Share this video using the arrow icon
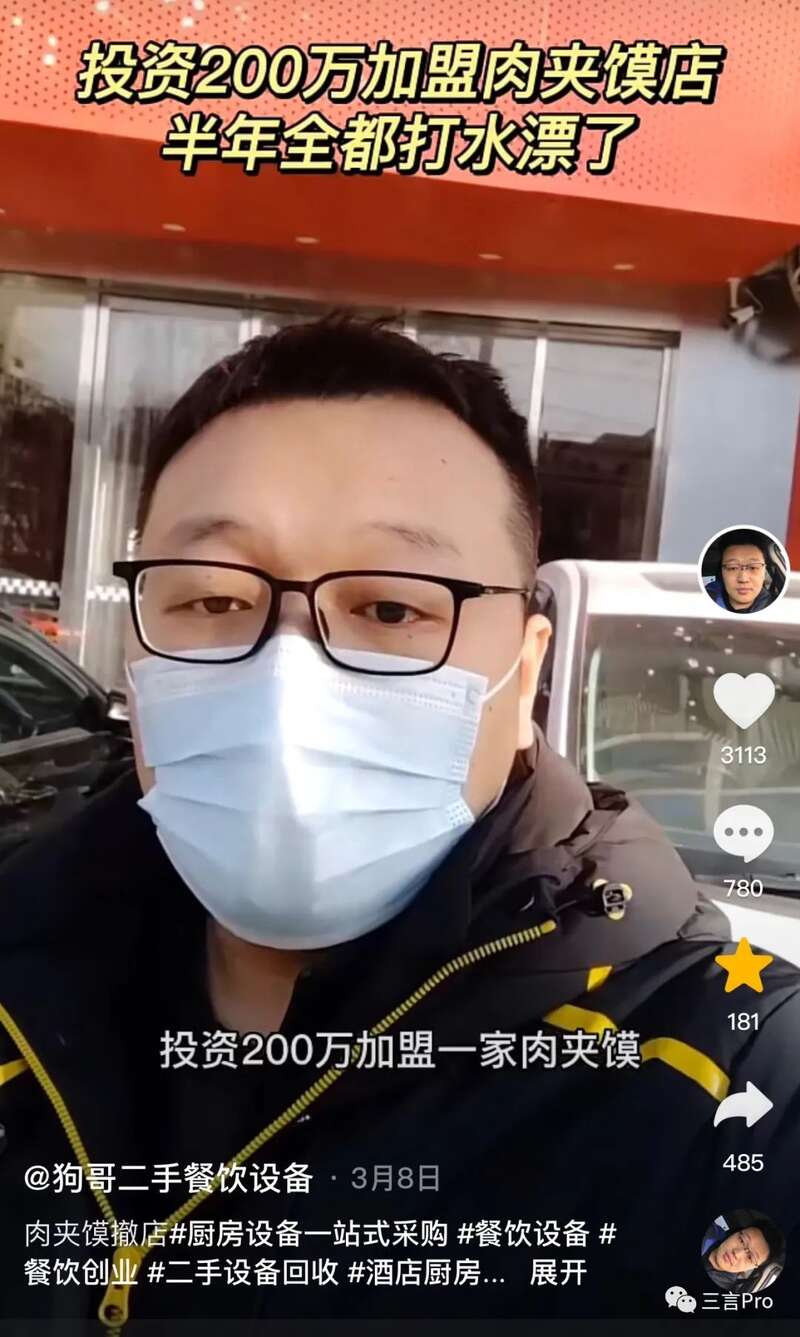This screenshot has height=1337, width=800. pyautogui.click(x=743, y=1106)
